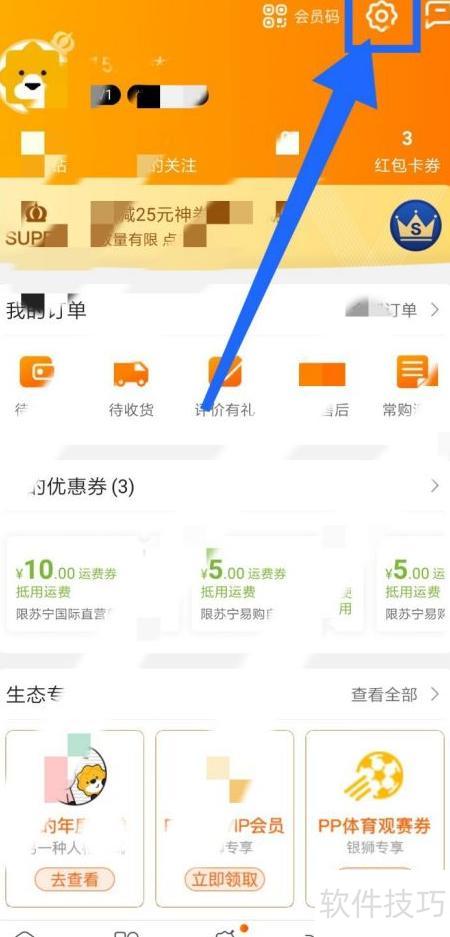This screenshot has height=937, width=450.
Task: Open 红包卡券 coupons section
Action: pyautogui.click(x=407, y=153)
